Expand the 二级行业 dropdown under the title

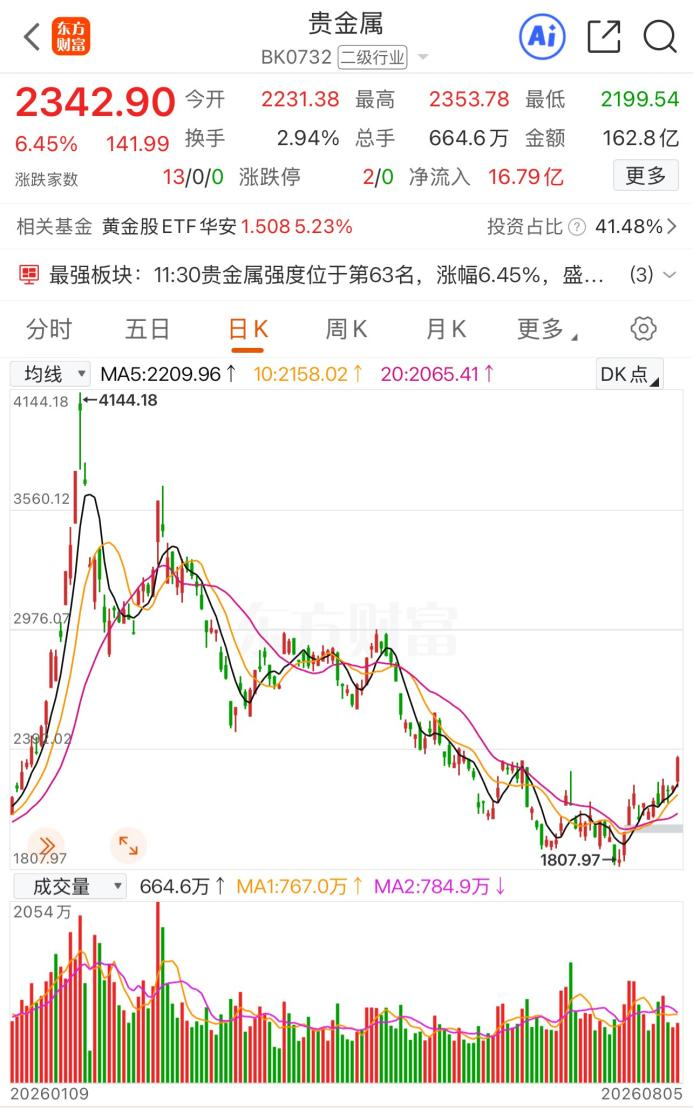(423, 57)
